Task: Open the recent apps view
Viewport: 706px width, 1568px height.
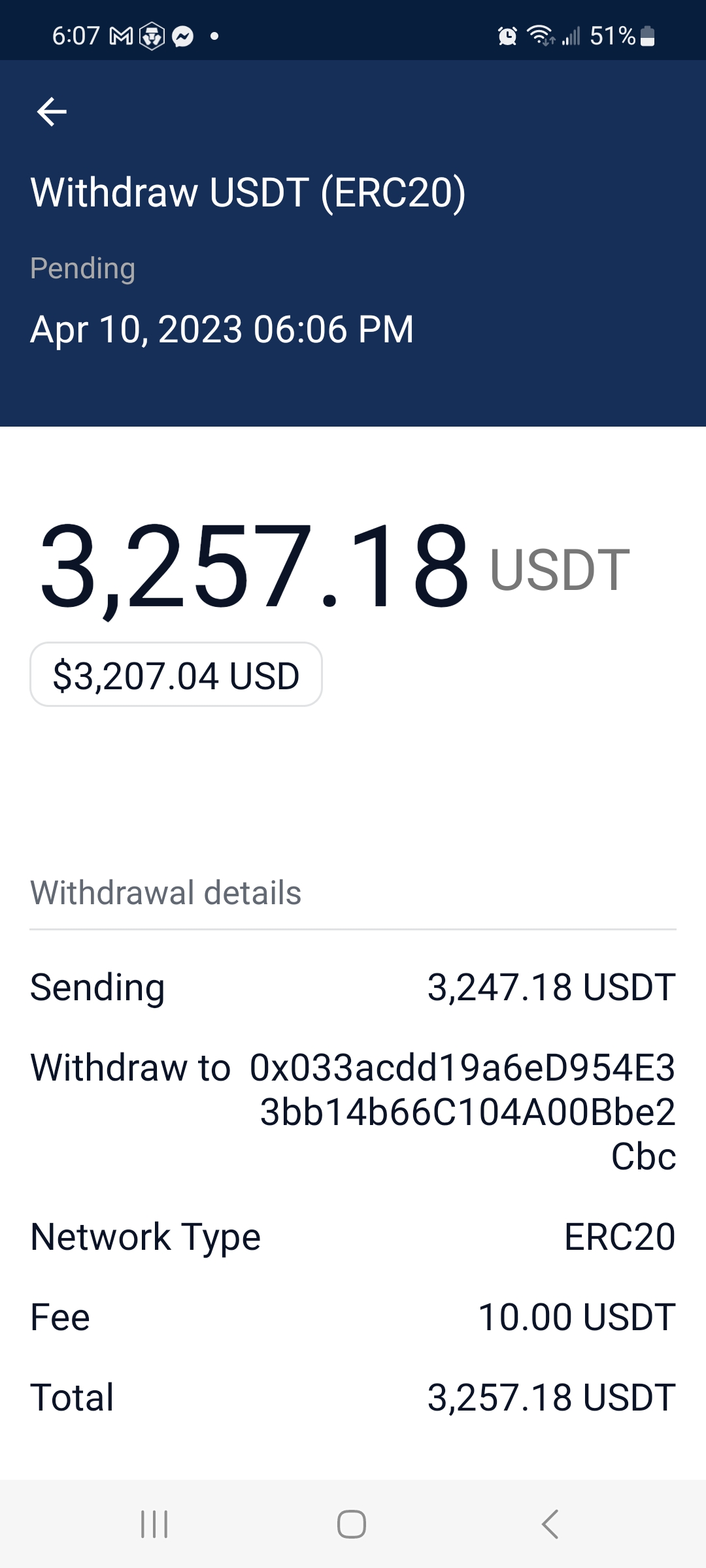Action: [155, 1524]
